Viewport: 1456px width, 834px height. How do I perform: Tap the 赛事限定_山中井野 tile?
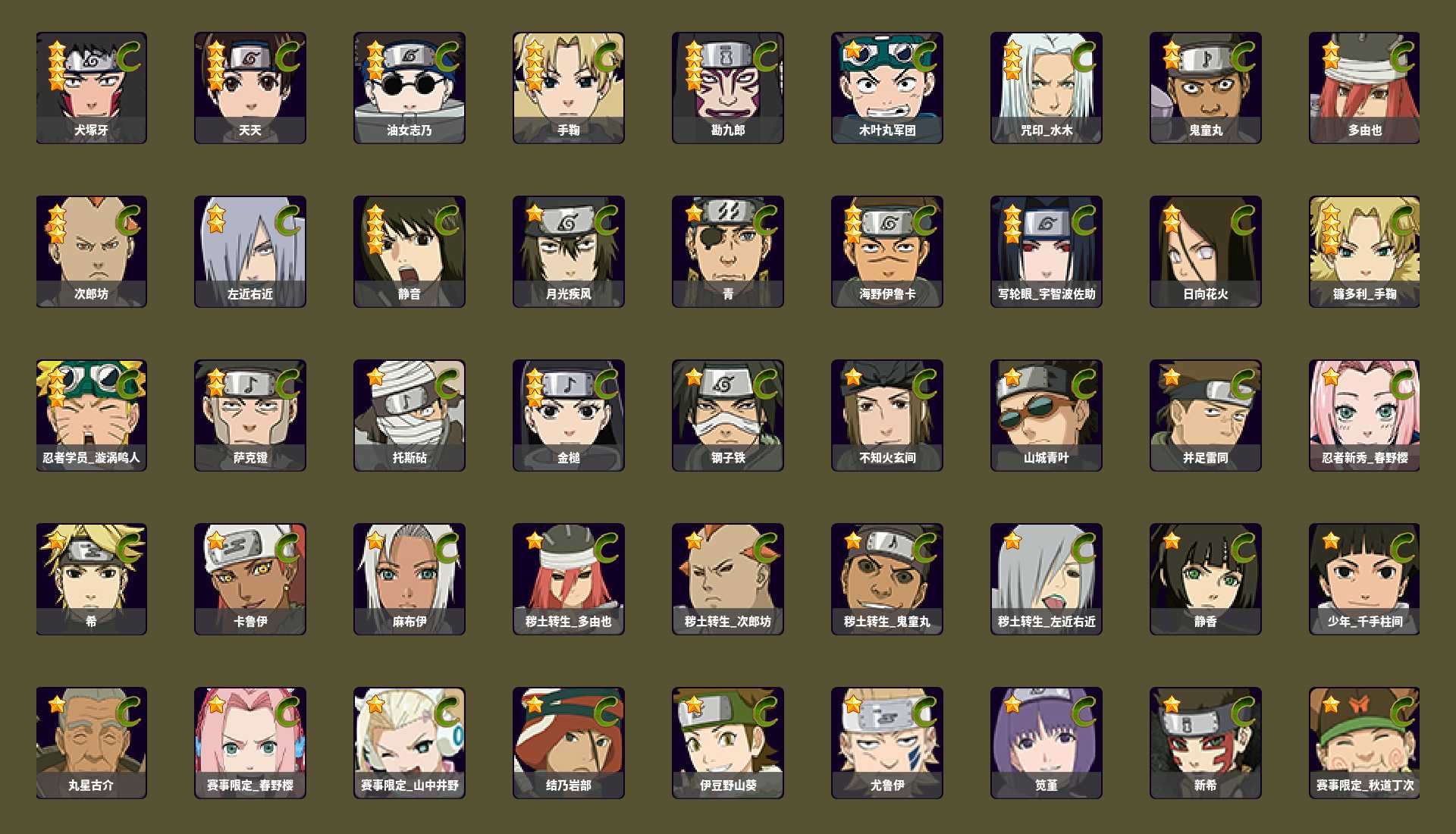[x=409, y=743]
